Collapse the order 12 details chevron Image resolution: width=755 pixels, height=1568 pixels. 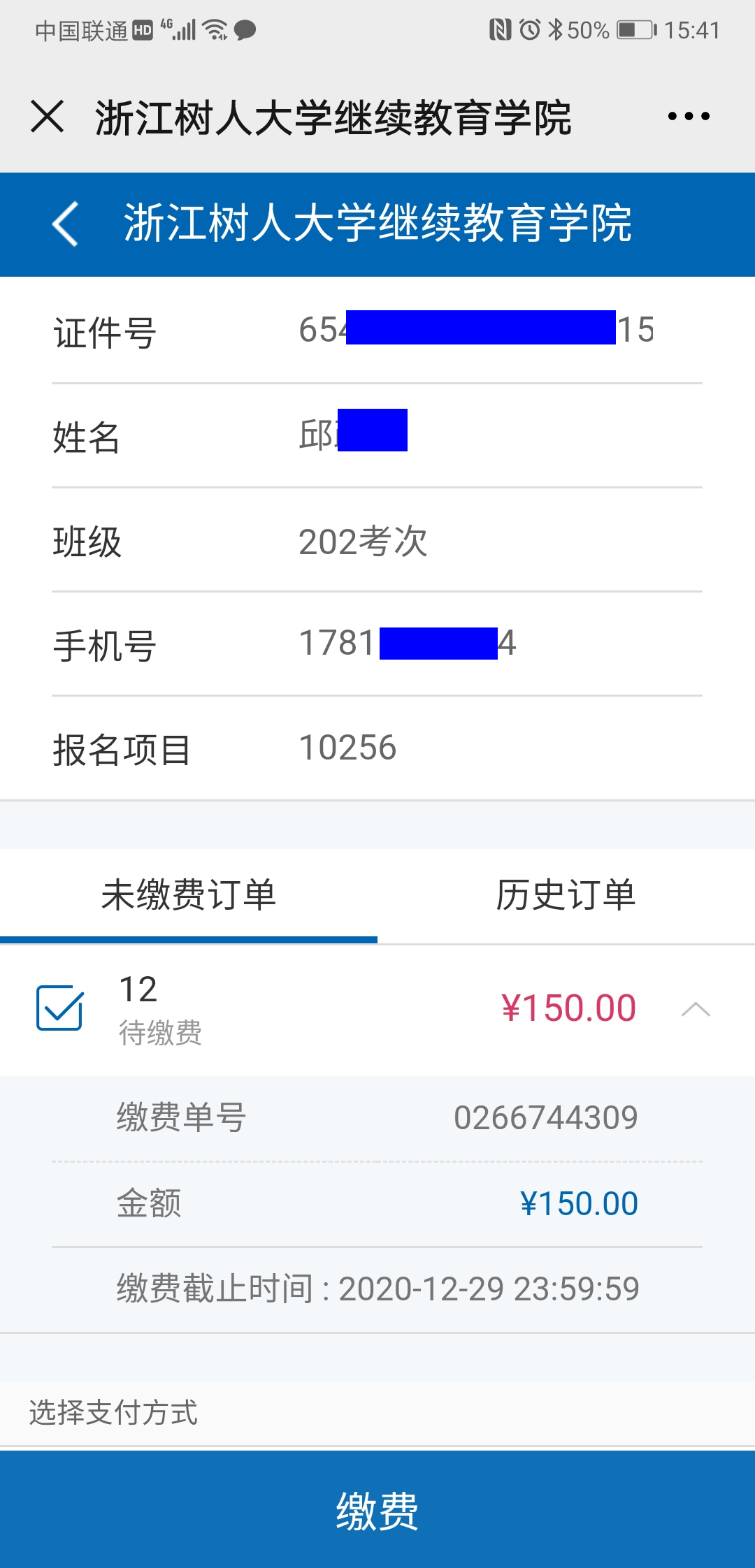(696, 1009)
